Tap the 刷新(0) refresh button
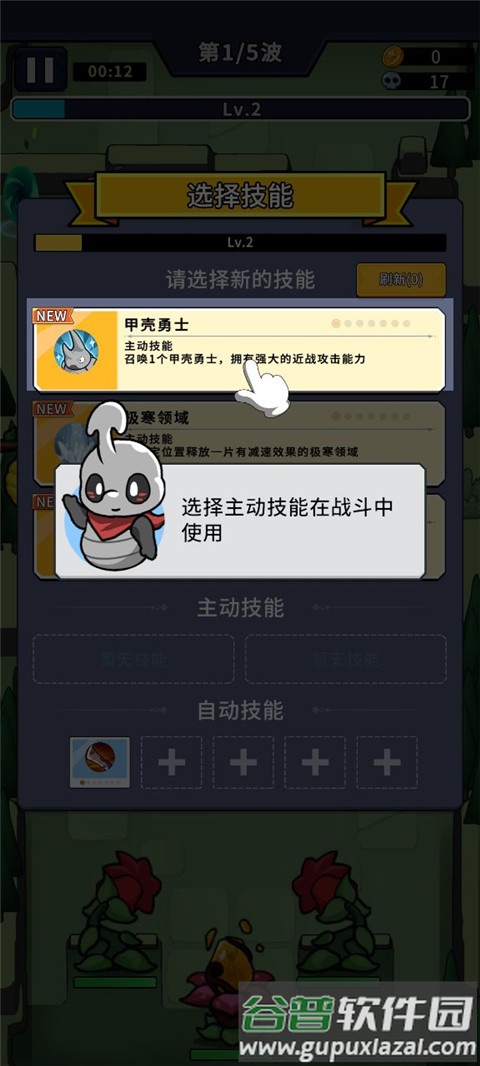Viewport: 480px width, 1066px height. pos(401,279)
